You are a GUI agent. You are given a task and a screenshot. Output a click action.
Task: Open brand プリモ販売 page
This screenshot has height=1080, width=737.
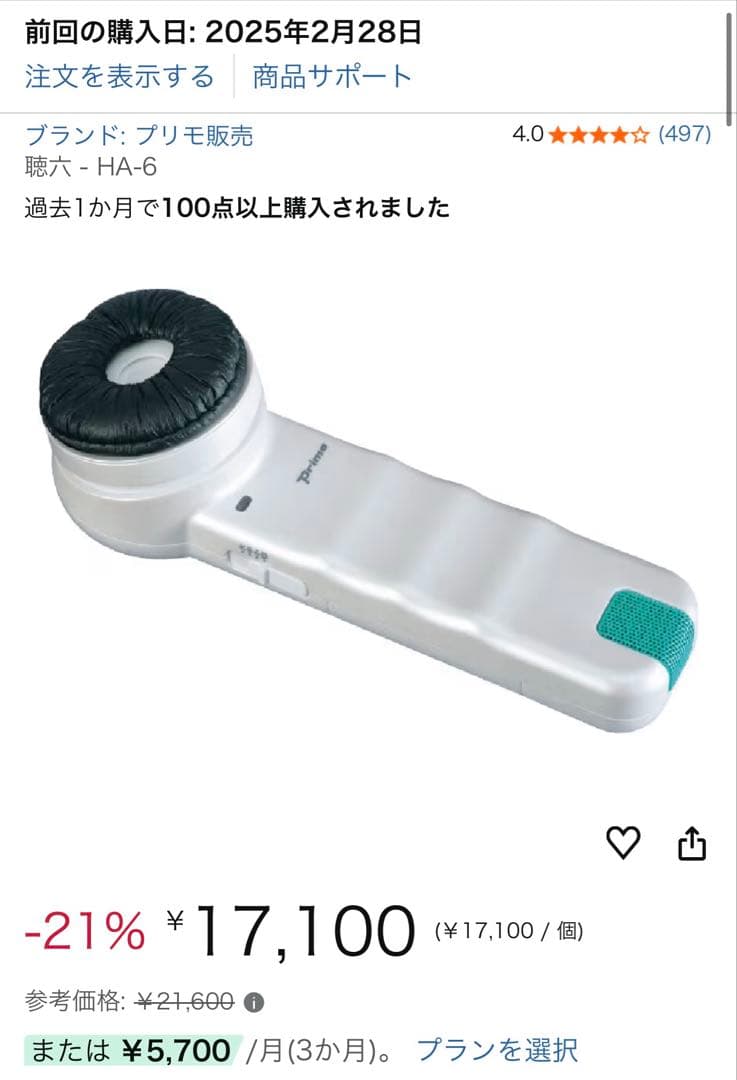pyautogui.click(x=139, y=135)
